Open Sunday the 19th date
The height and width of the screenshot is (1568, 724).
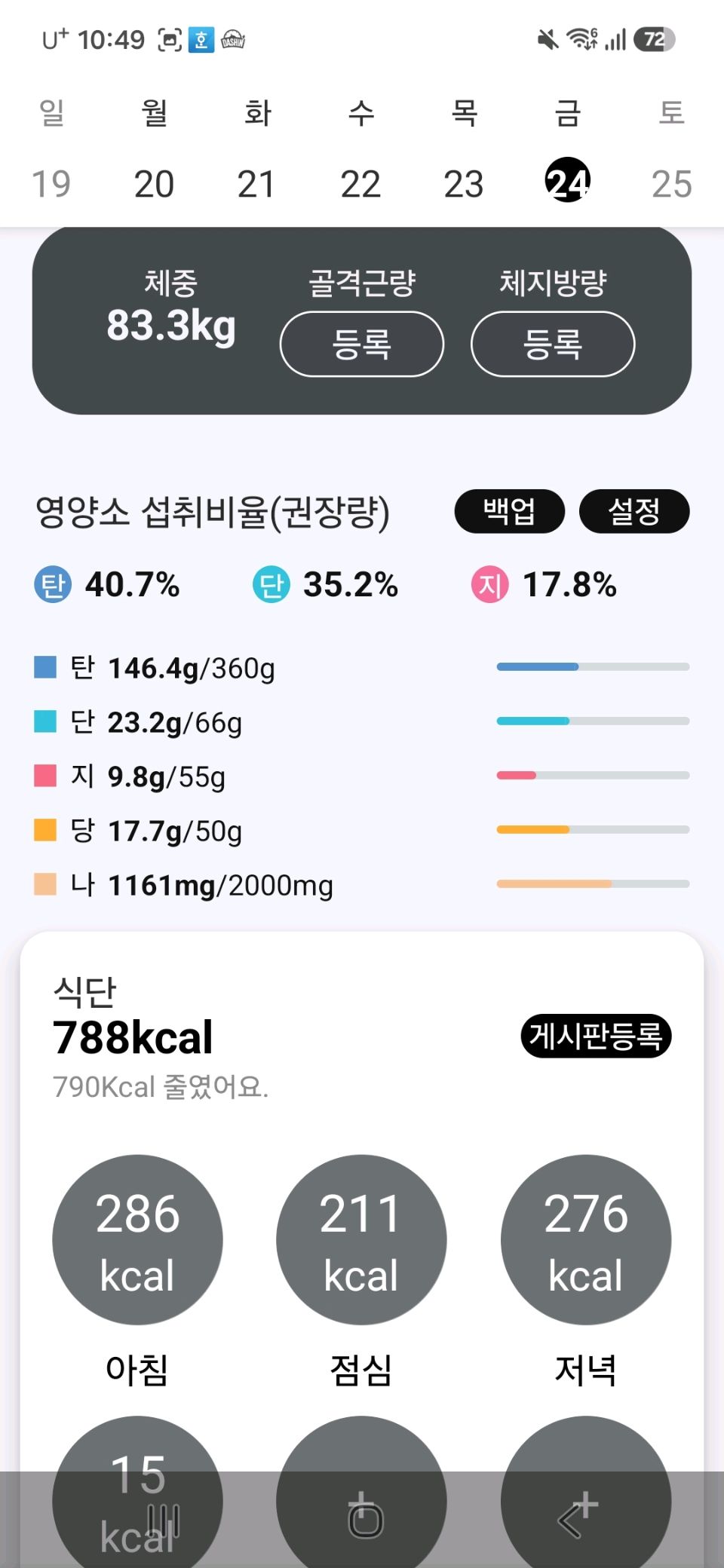(x=51, y=184)
